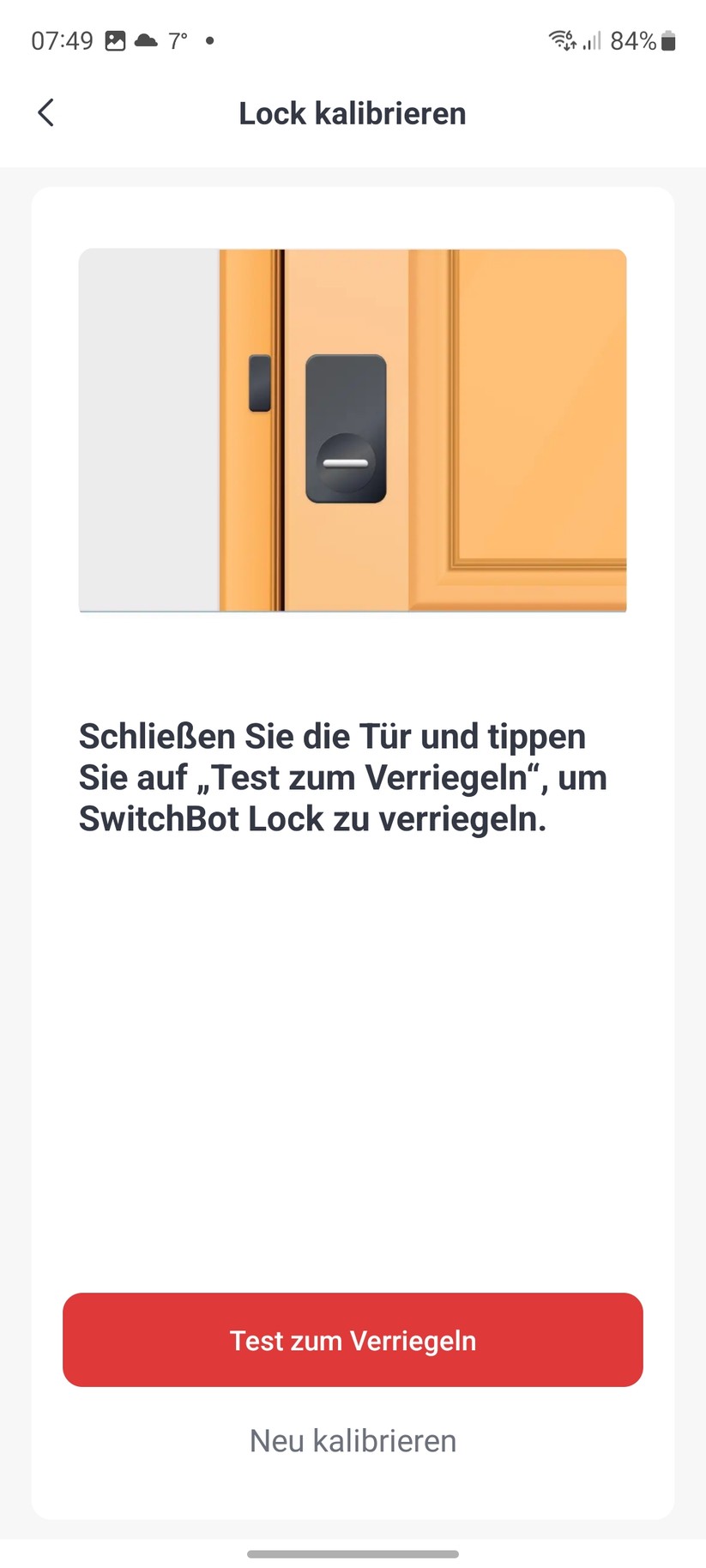
Task: Tap the notification dot next to temperature
Action: click(208, 40)
